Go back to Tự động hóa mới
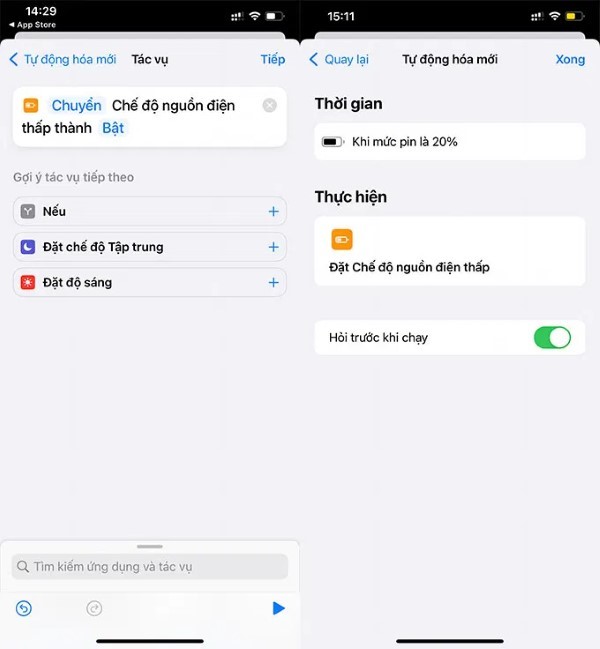This screenshot has width=600, height=649. point(62,60)
